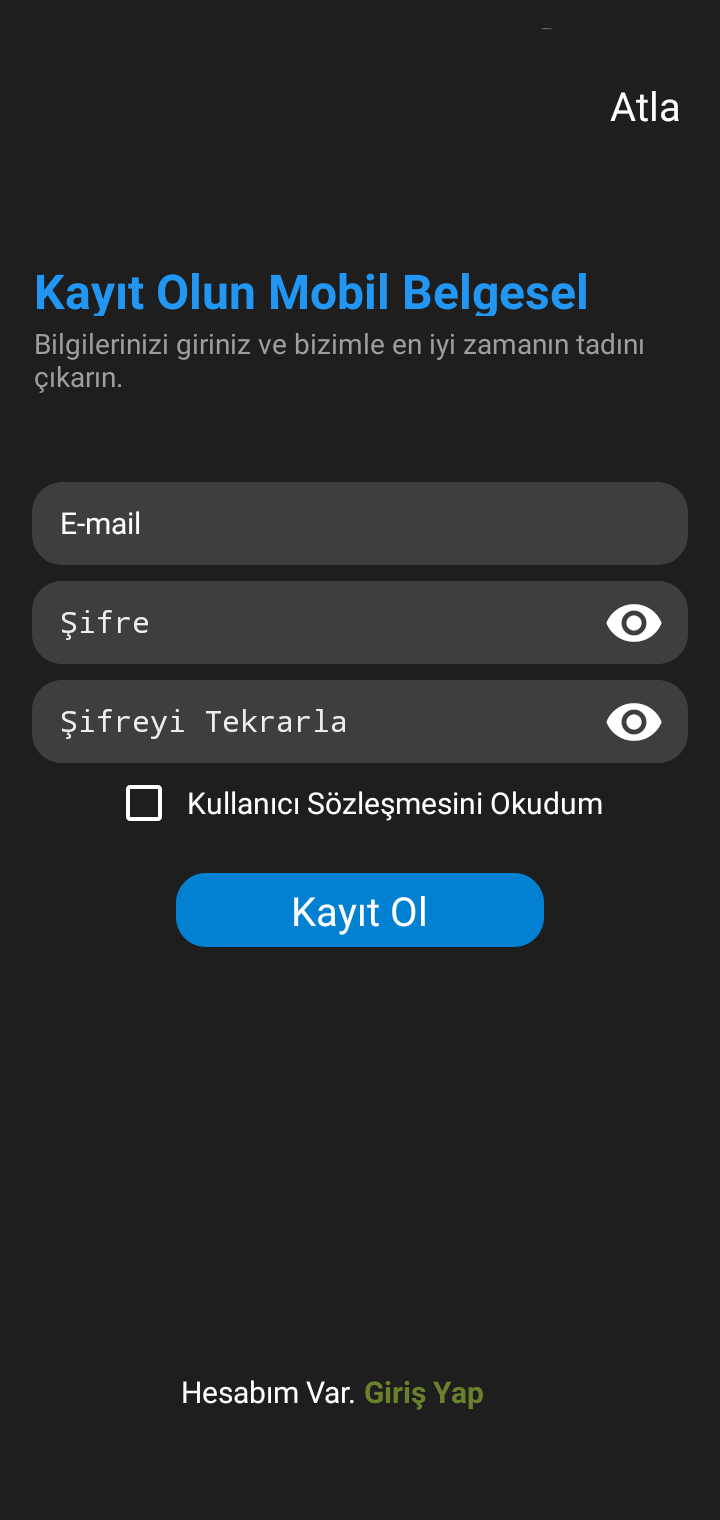Submit with the Kayıt Ol button
This screenshot has width=720, height=1520.
[360, 910]
